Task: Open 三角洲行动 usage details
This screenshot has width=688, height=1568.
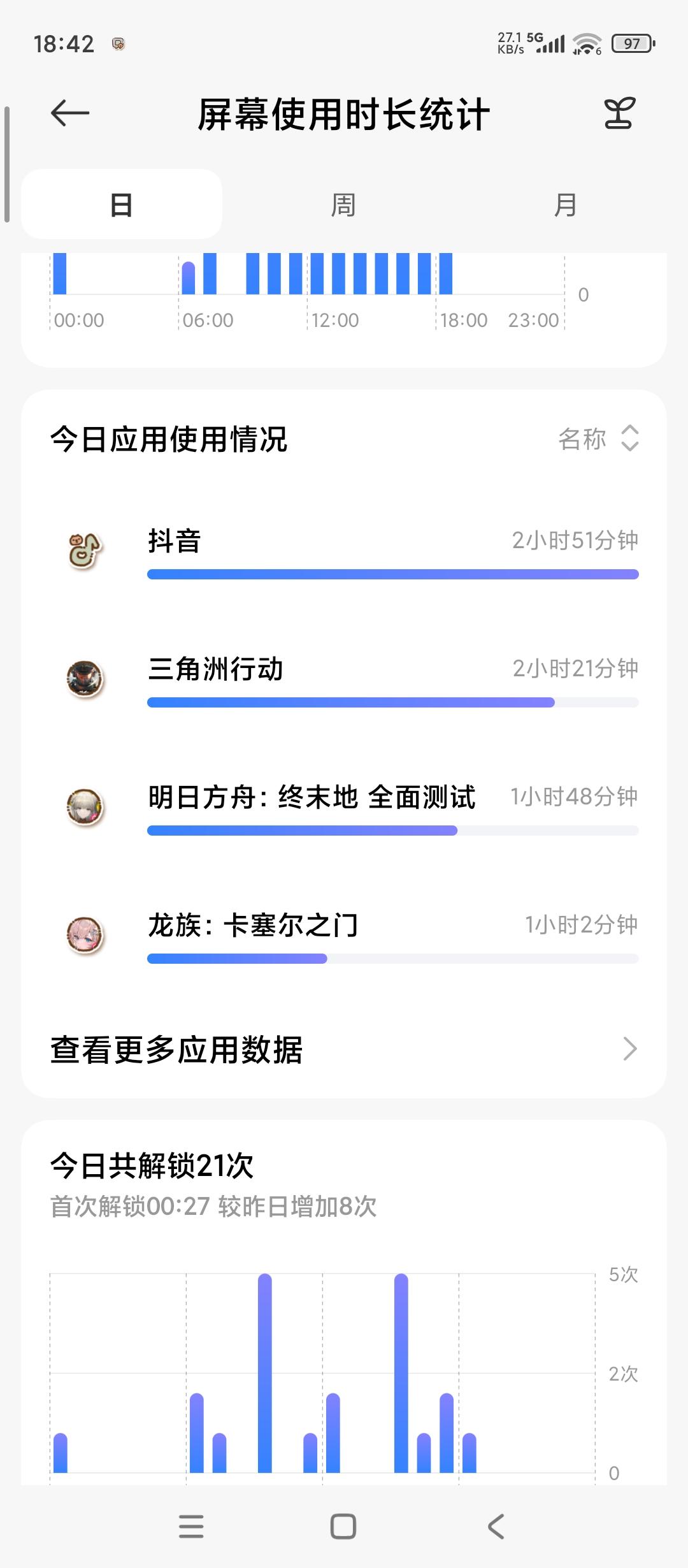Action: [x=344, y=680]
